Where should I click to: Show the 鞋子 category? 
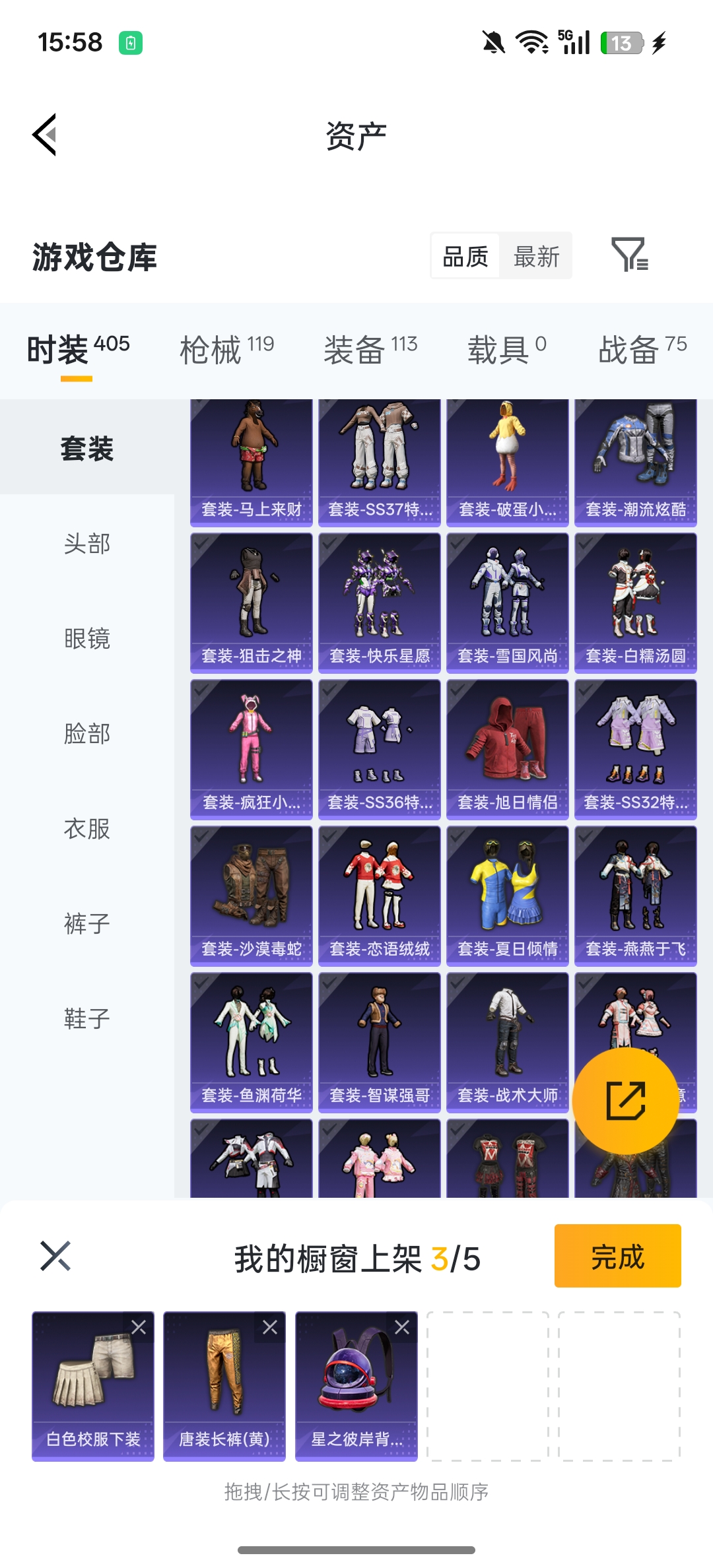coord(87,1019)
